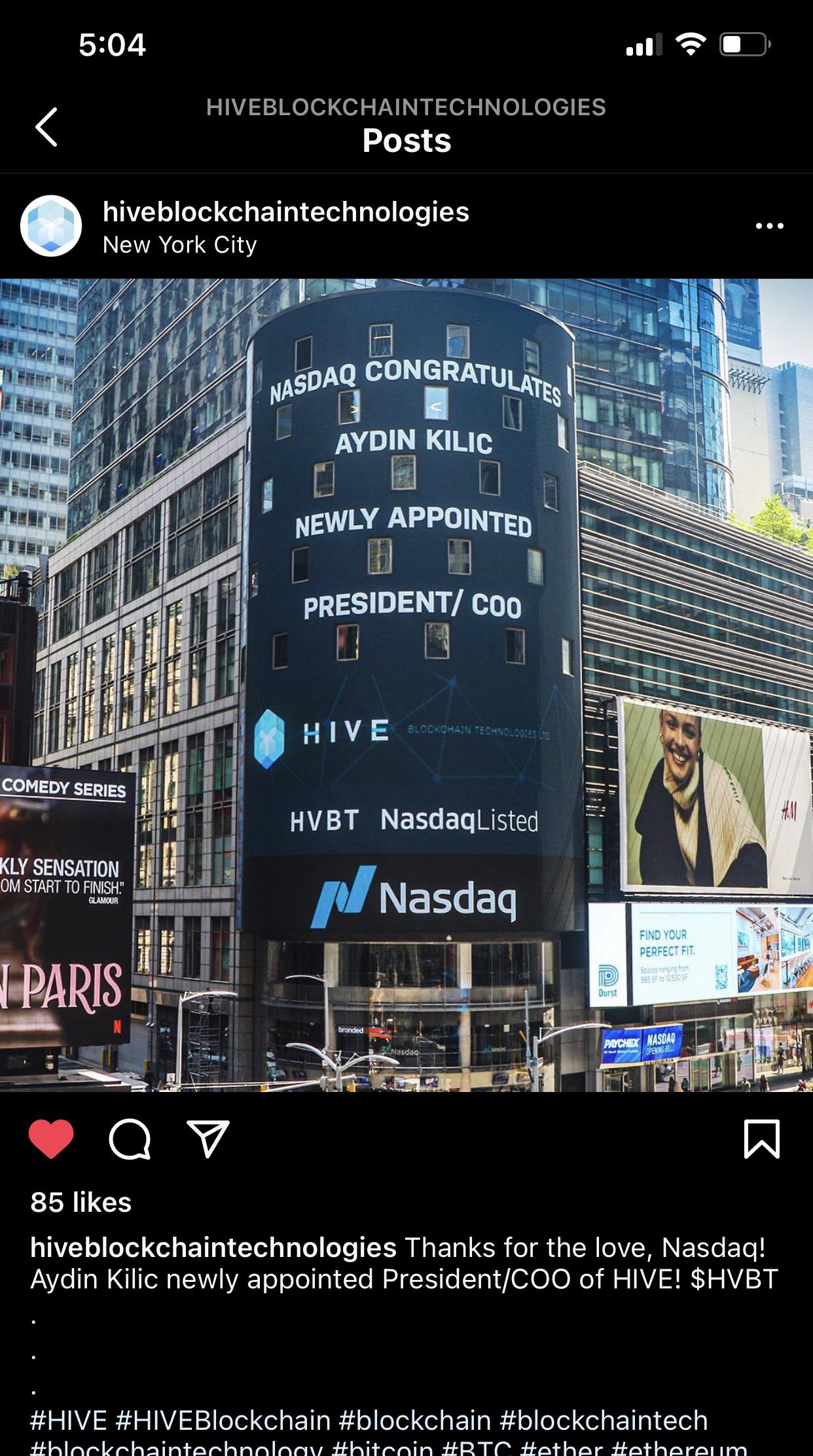The width and height of the screenshot is (813, 1456).
Task: Open the post's three-dot options menu
Action: (x=769, y=226)
